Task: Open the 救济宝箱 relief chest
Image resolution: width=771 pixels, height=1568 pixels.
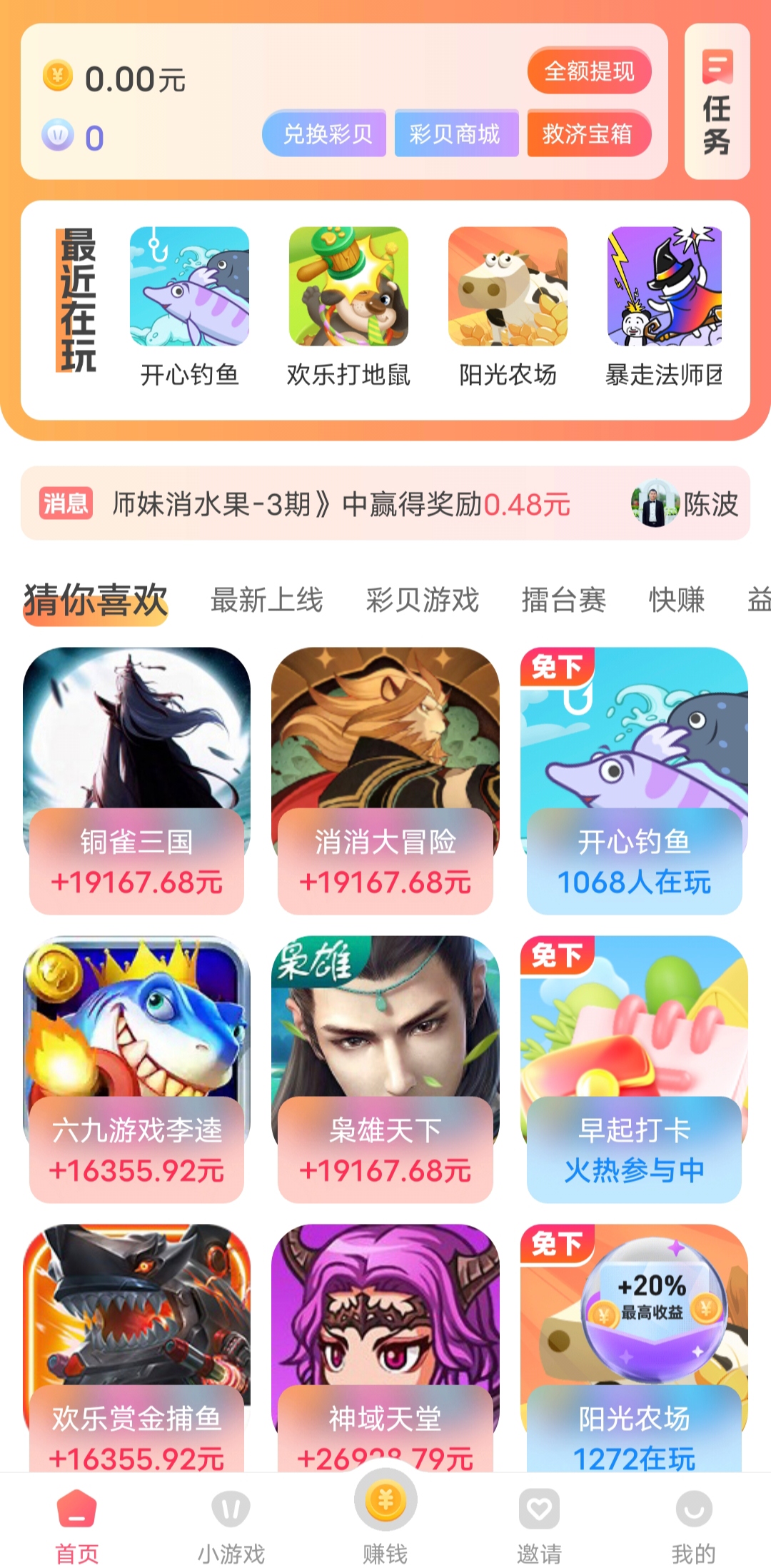Action: (589, 134)
